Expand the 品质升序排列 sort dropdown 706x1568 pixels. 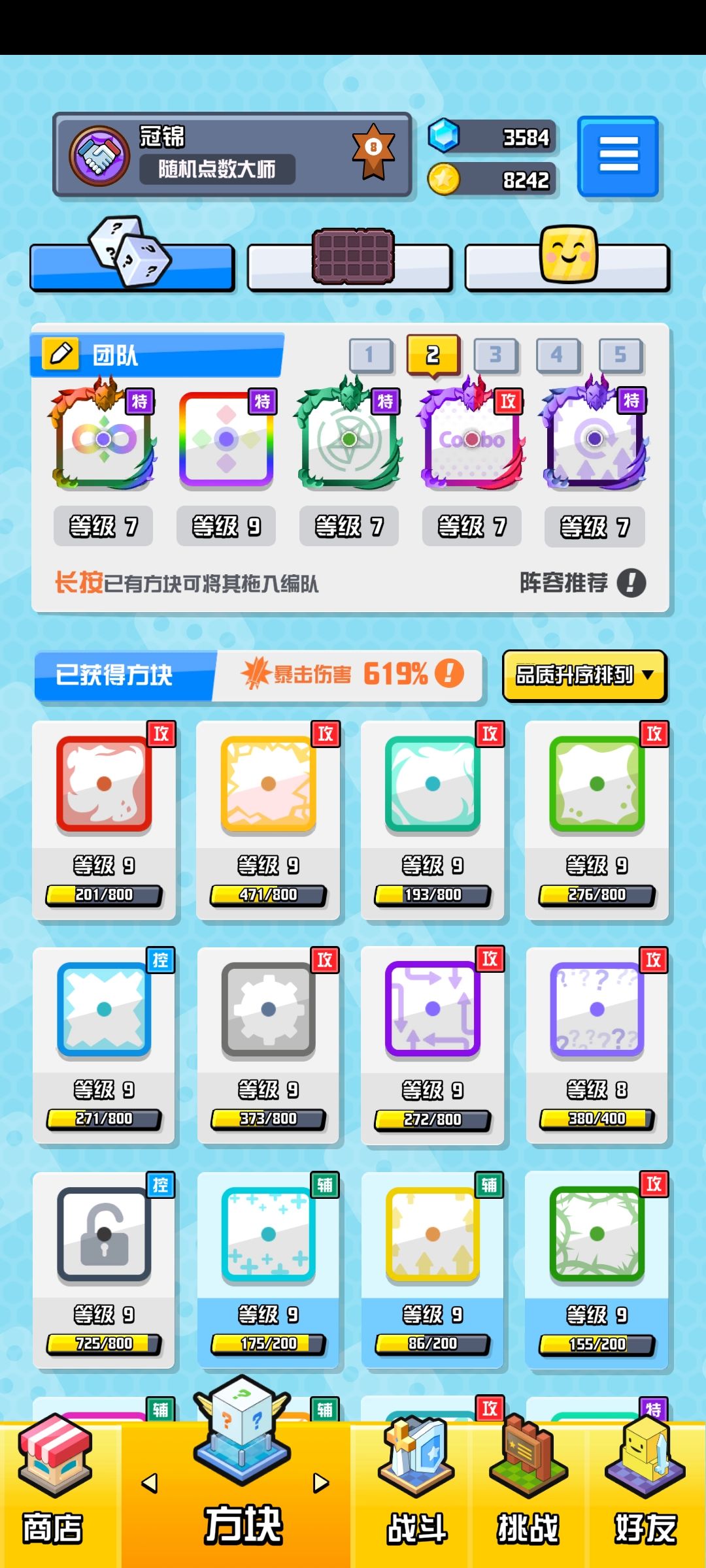tap(584, 675)
